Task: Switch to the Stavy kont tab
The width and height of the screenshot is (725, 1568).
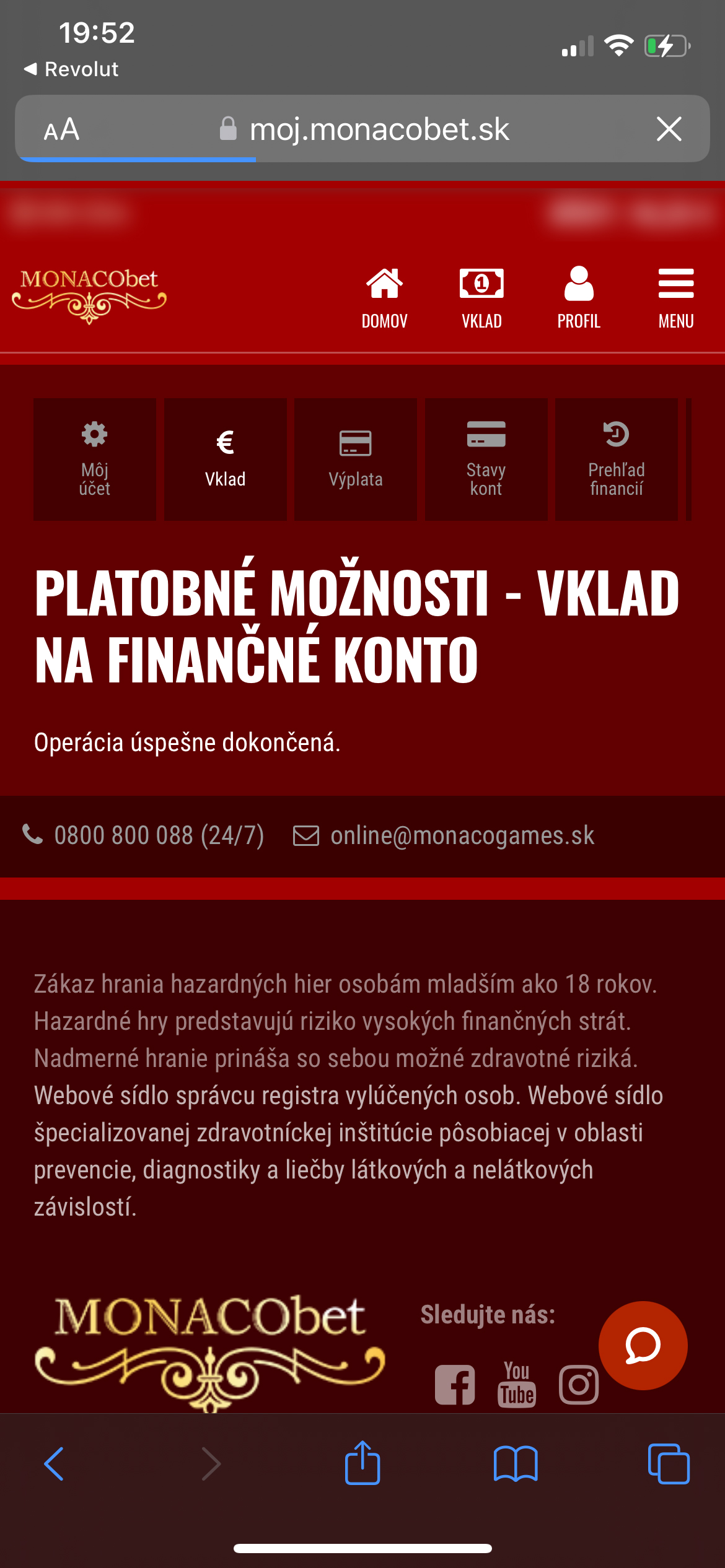Action: pos(486,460)
